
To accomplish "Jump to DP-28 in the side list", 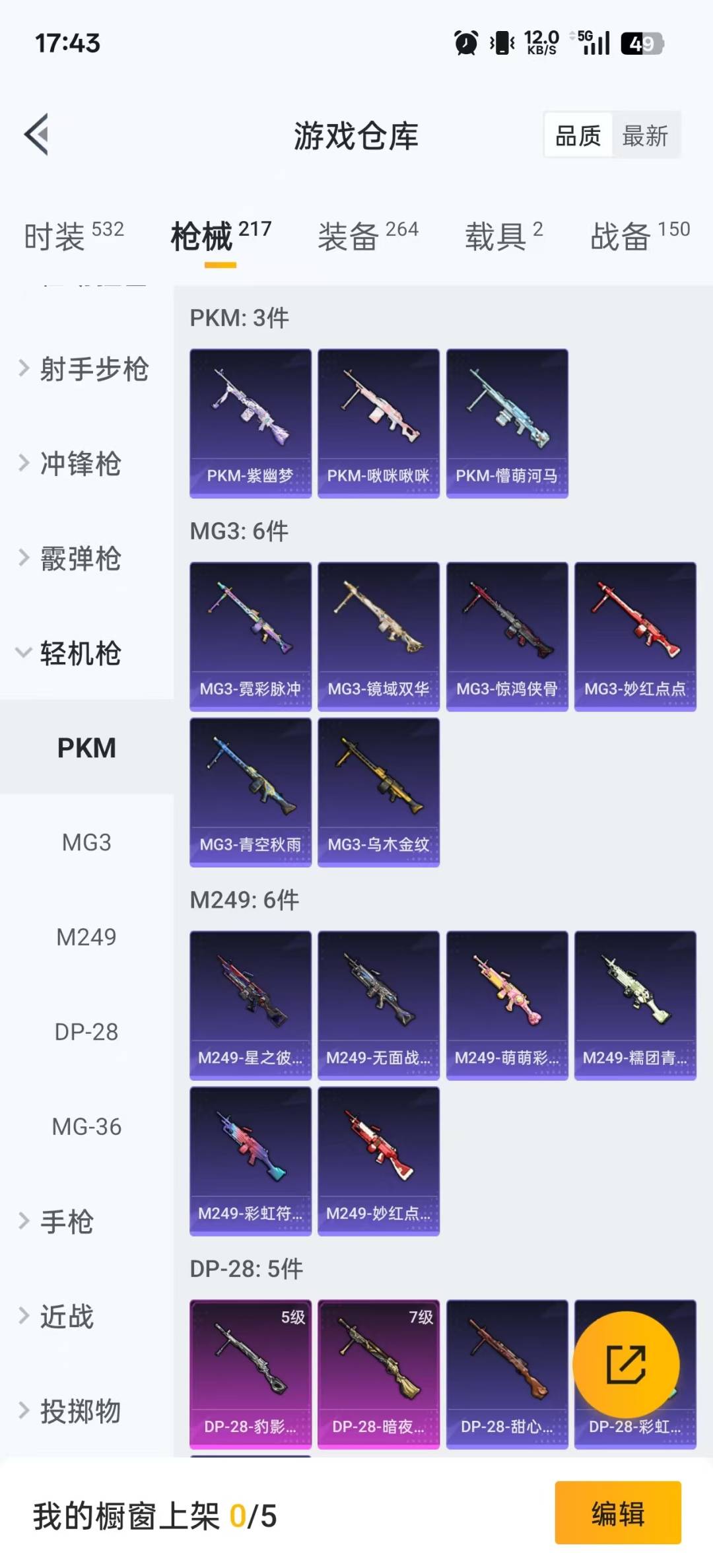I will click(x=86, y=1032).
